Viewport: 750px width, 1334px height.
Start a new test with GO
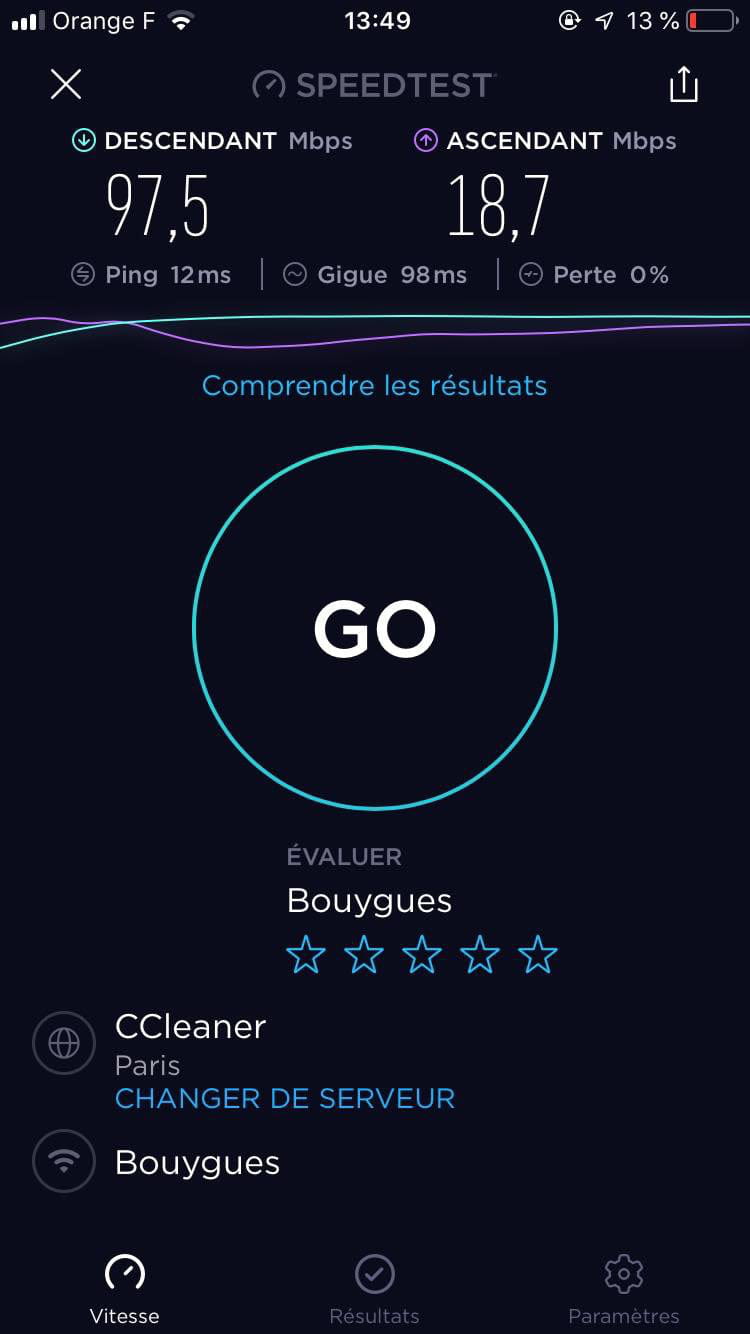pyautogui.click(x=375, y=628)
